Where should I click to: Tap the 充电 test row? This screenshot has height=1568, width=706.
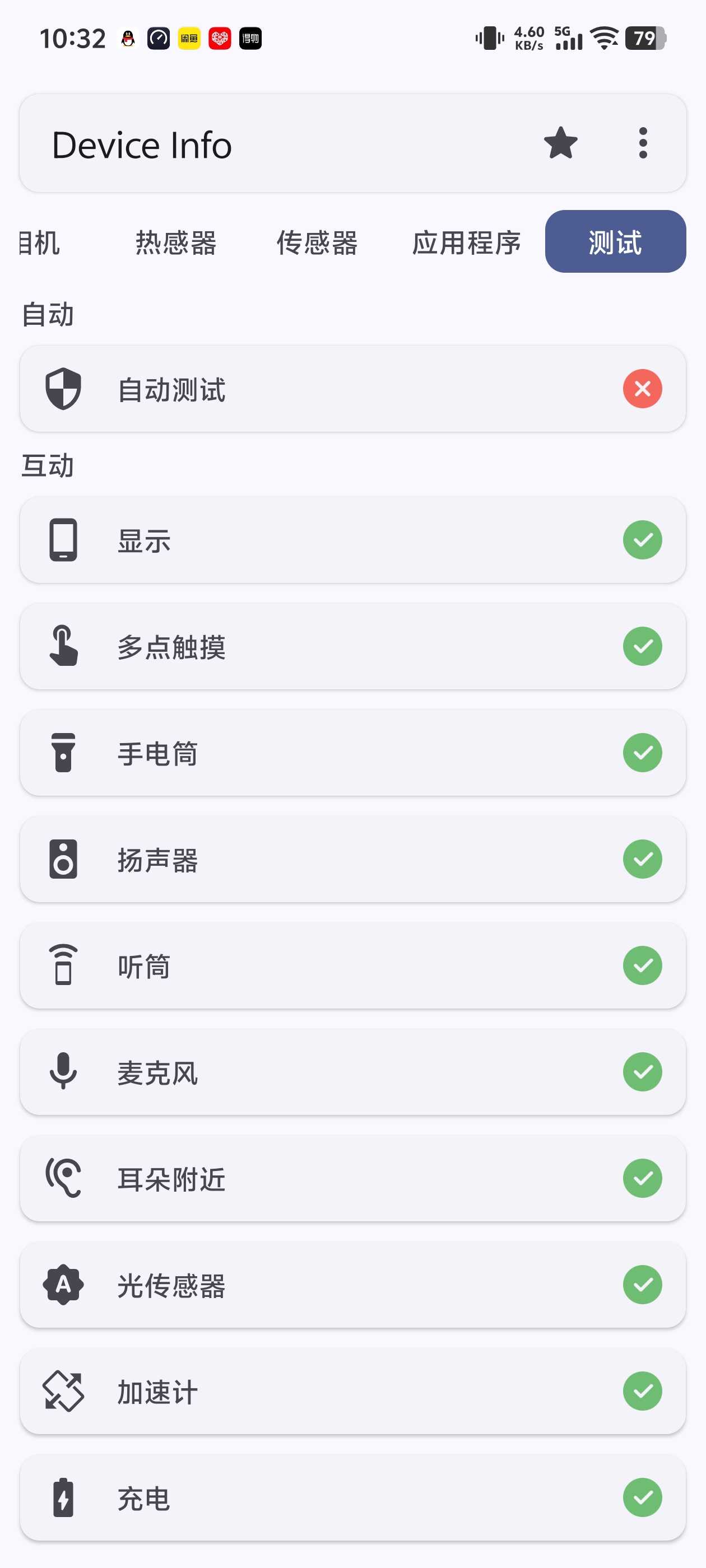click(352, 1498)
